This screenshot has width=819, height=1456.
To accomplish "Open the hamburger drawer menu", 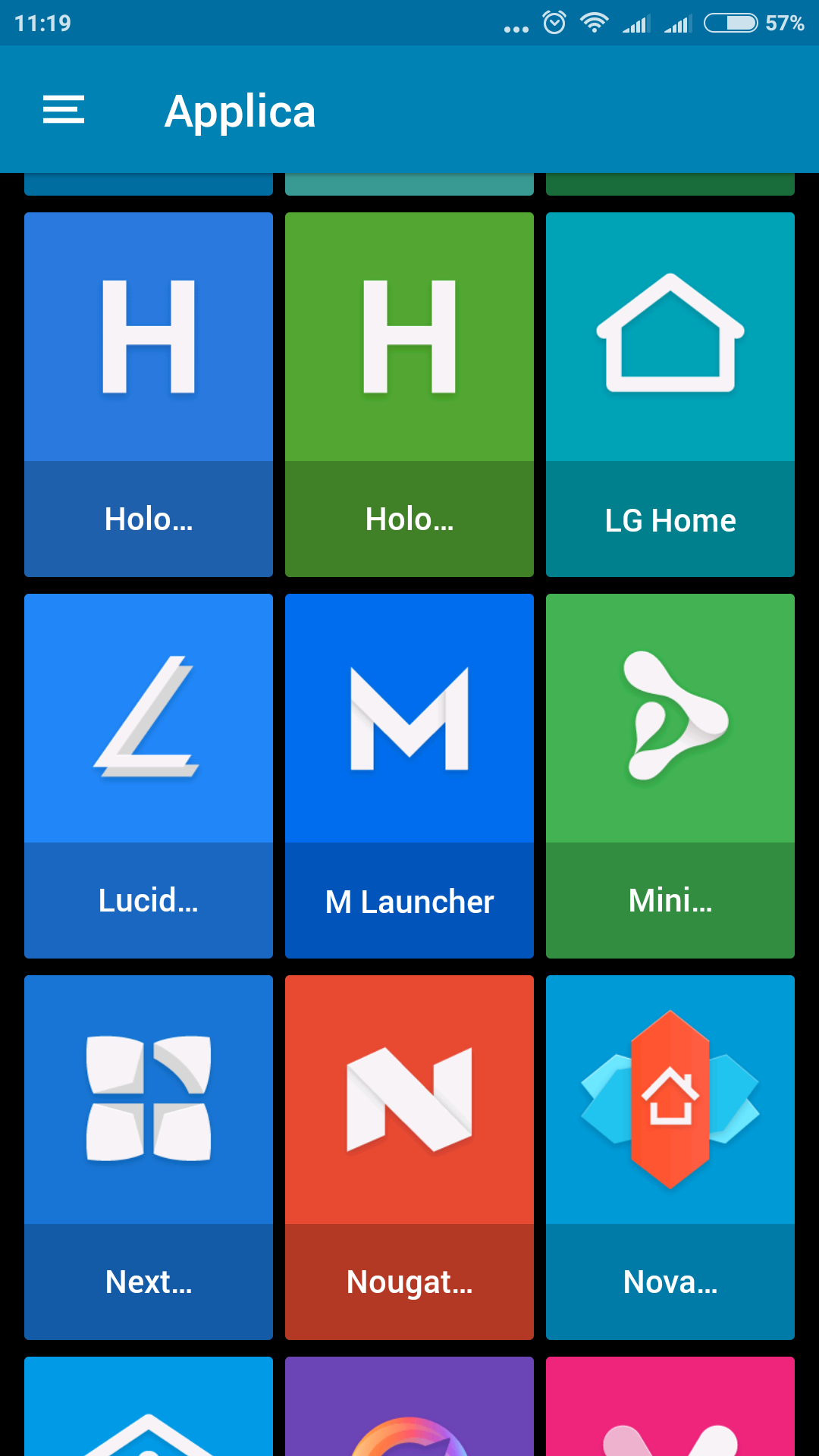I will pos(64,110).
